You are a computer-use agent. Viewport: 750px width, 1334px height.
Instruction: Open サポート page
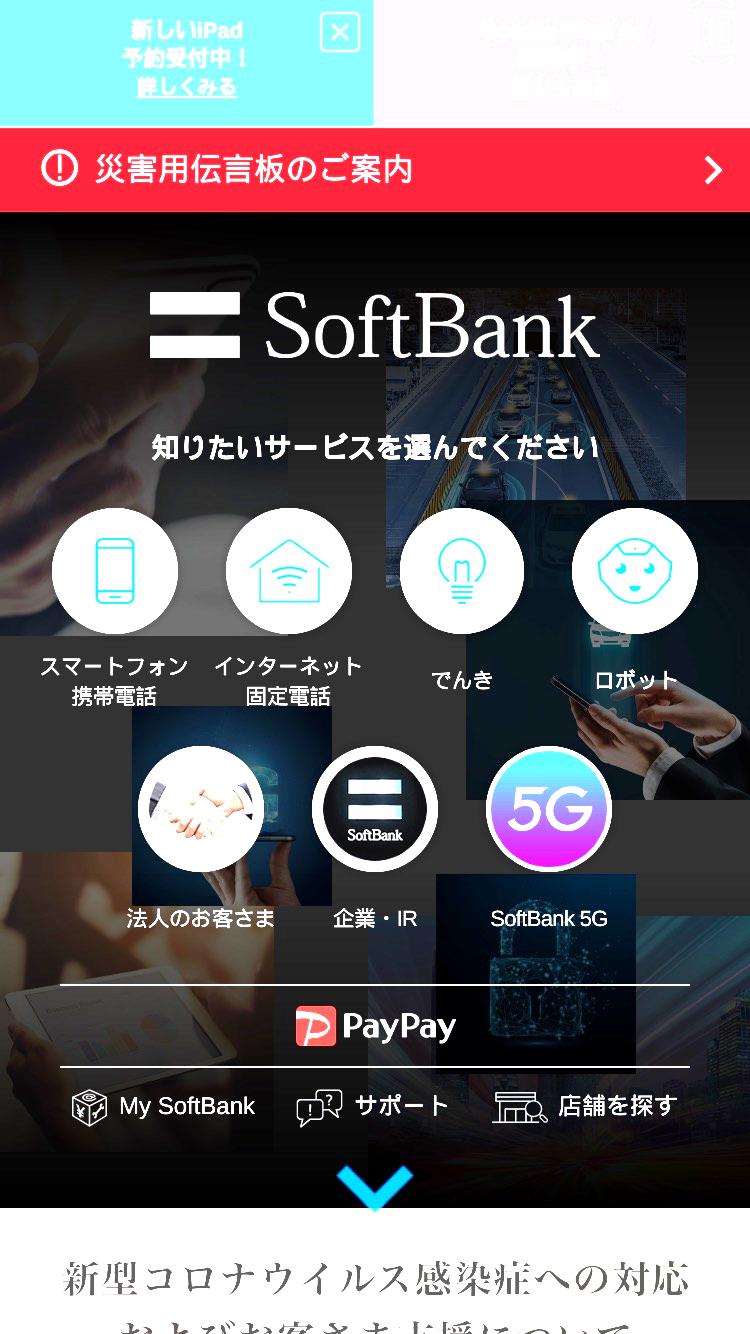[373, 1107]
